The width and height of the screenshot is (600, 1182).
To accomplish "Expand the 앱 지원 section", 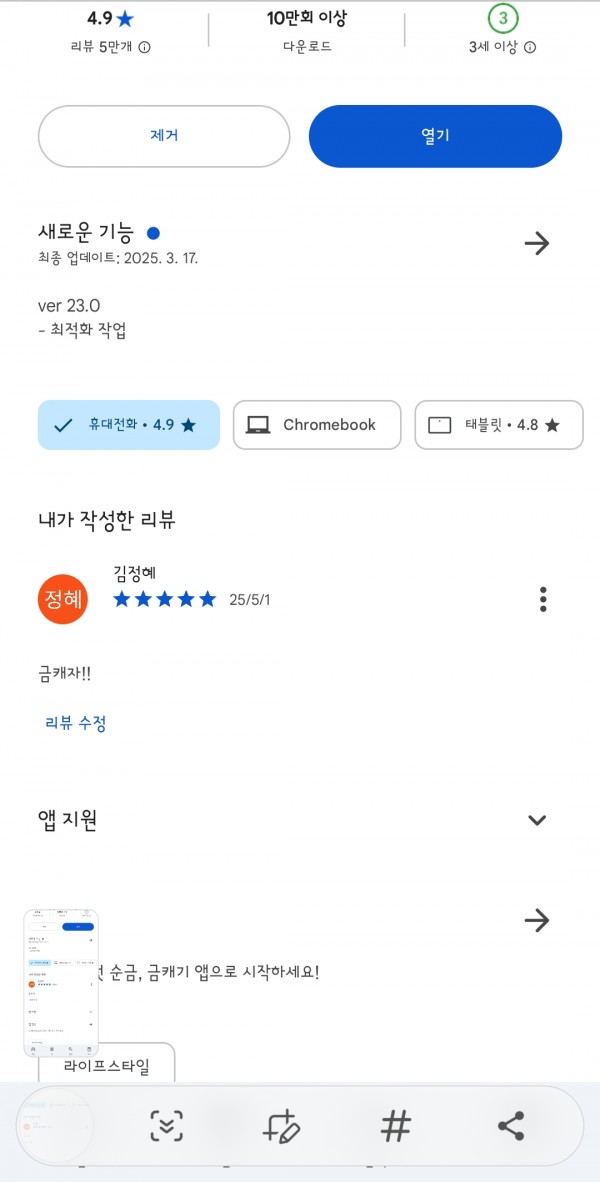I will point(537,820).
